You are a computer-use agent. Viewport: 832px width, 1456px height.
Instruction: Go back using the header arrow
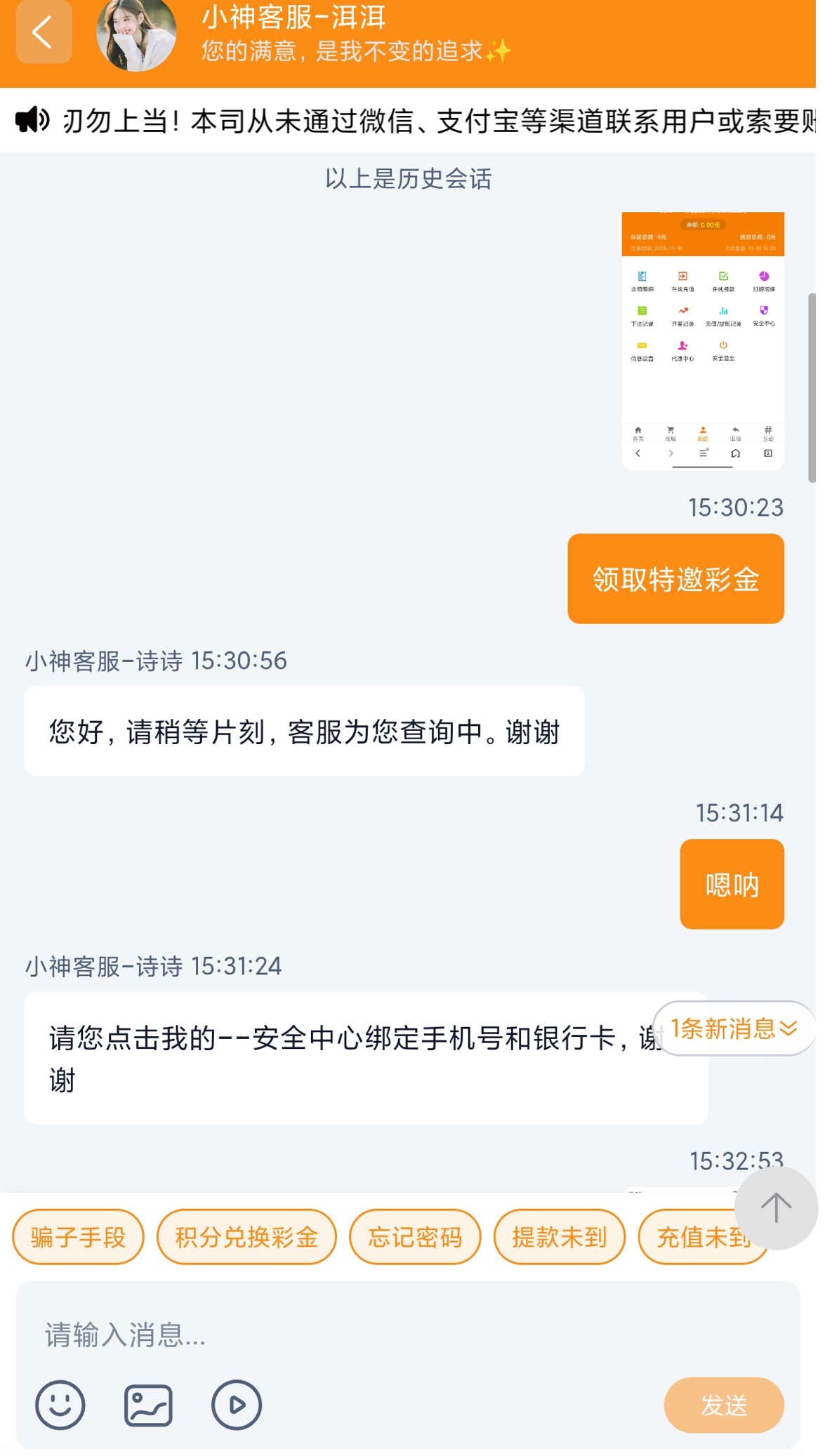(44, 33)
